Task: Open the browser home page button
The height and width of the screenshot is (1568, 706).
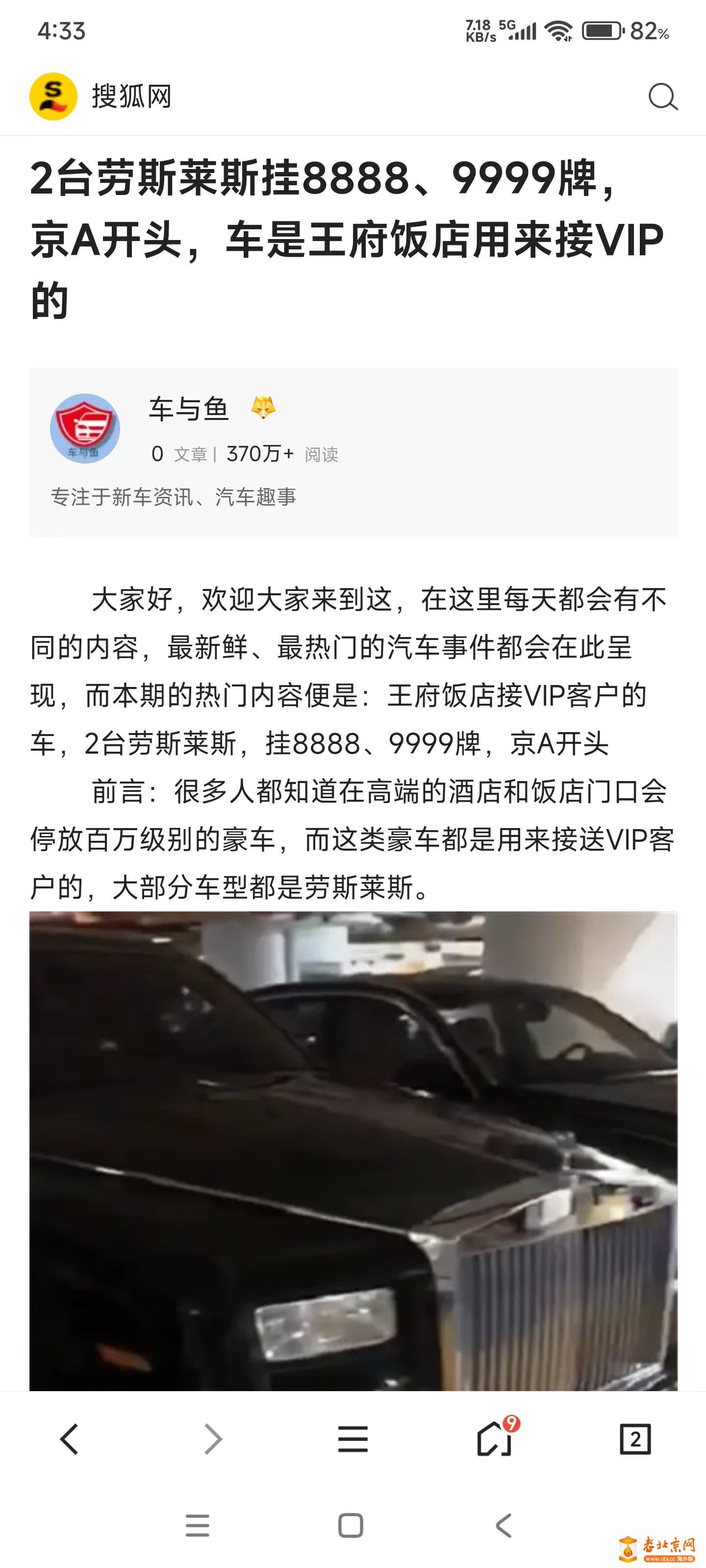Action: click(494, 1439)
